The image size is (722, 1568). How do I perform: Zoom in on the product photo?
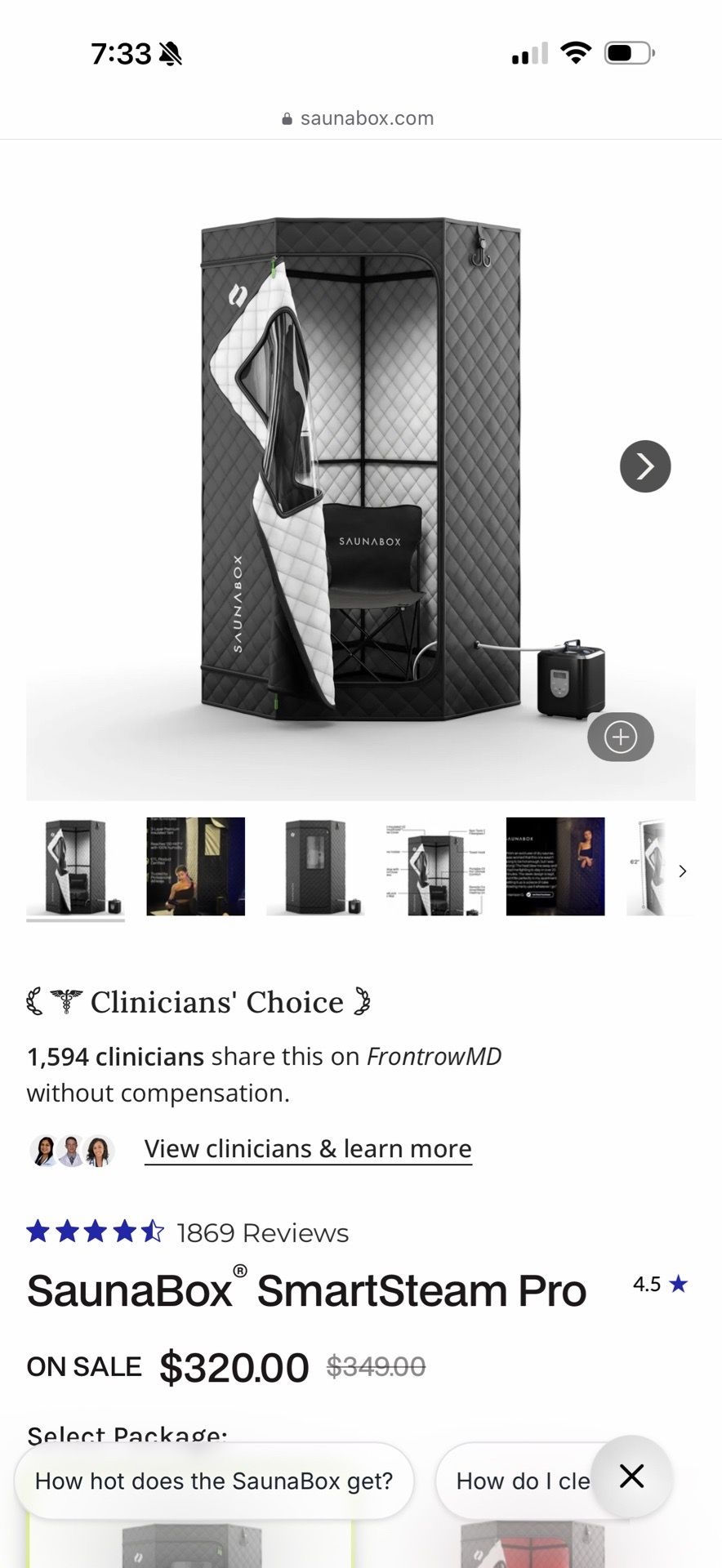621,737
